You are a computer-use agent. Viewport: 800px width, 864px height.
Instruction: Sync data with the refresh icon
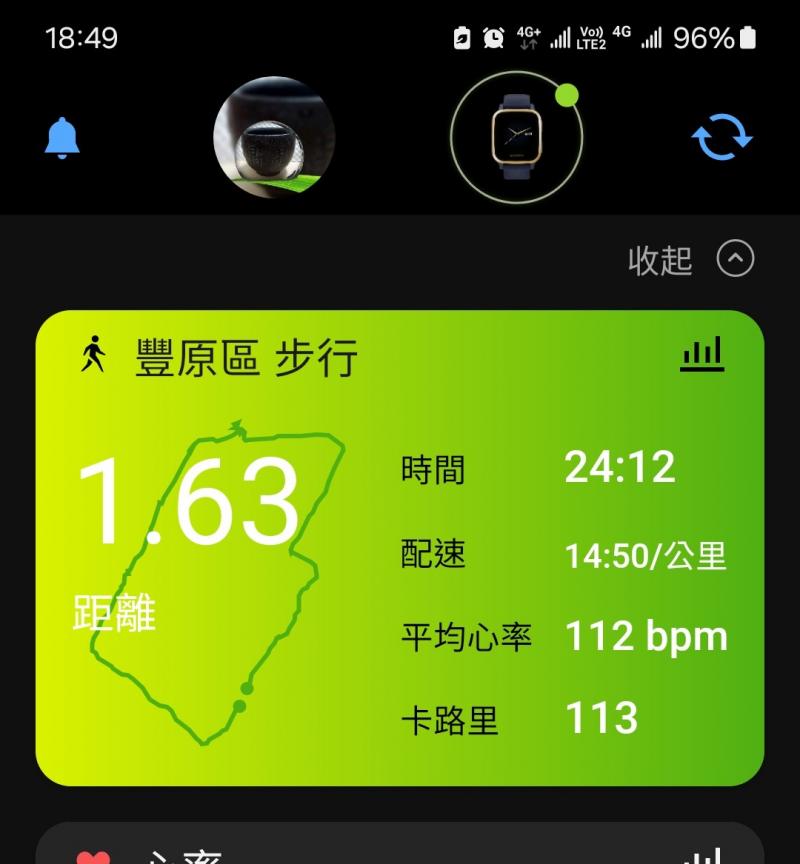(x=722, y=137)
